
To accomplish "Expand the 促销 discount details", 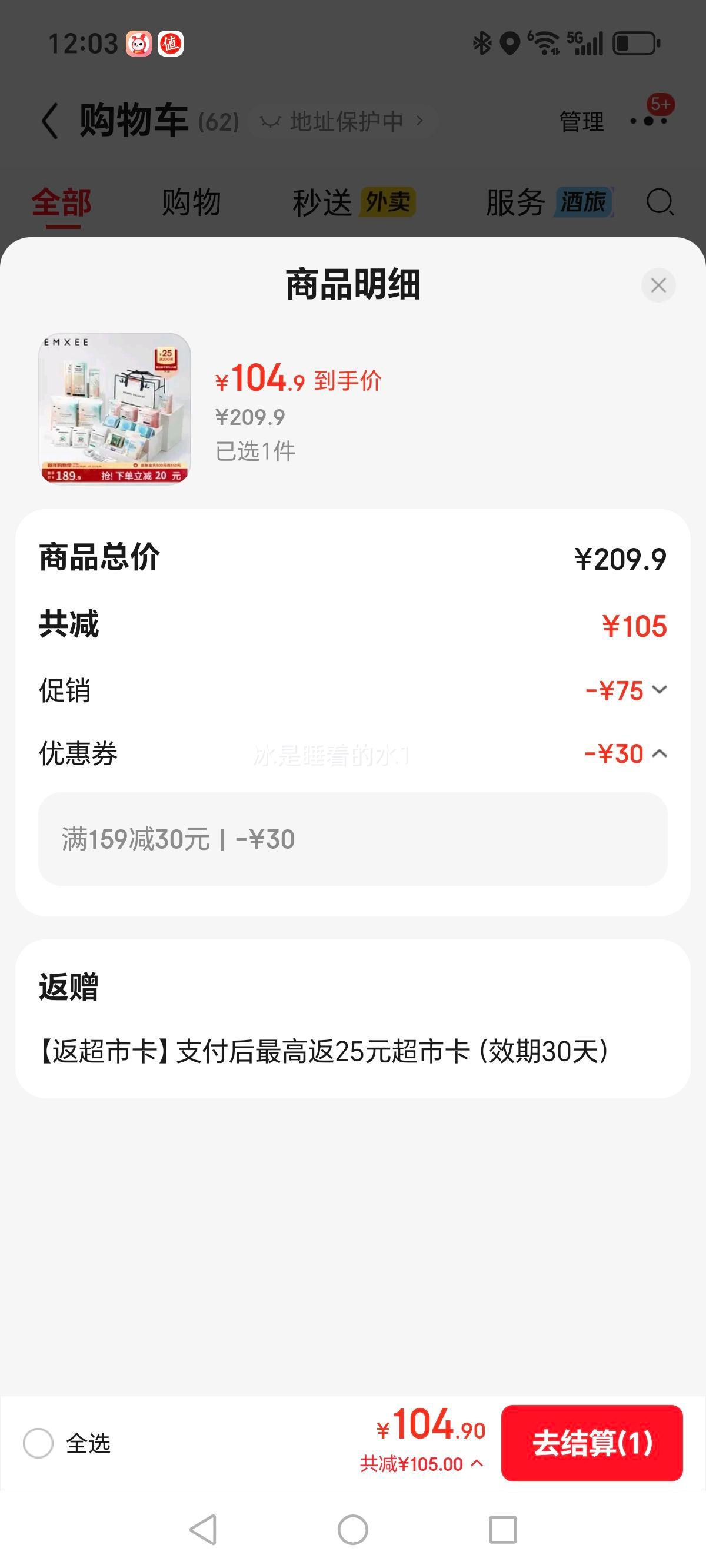I will tap(659, 690).
